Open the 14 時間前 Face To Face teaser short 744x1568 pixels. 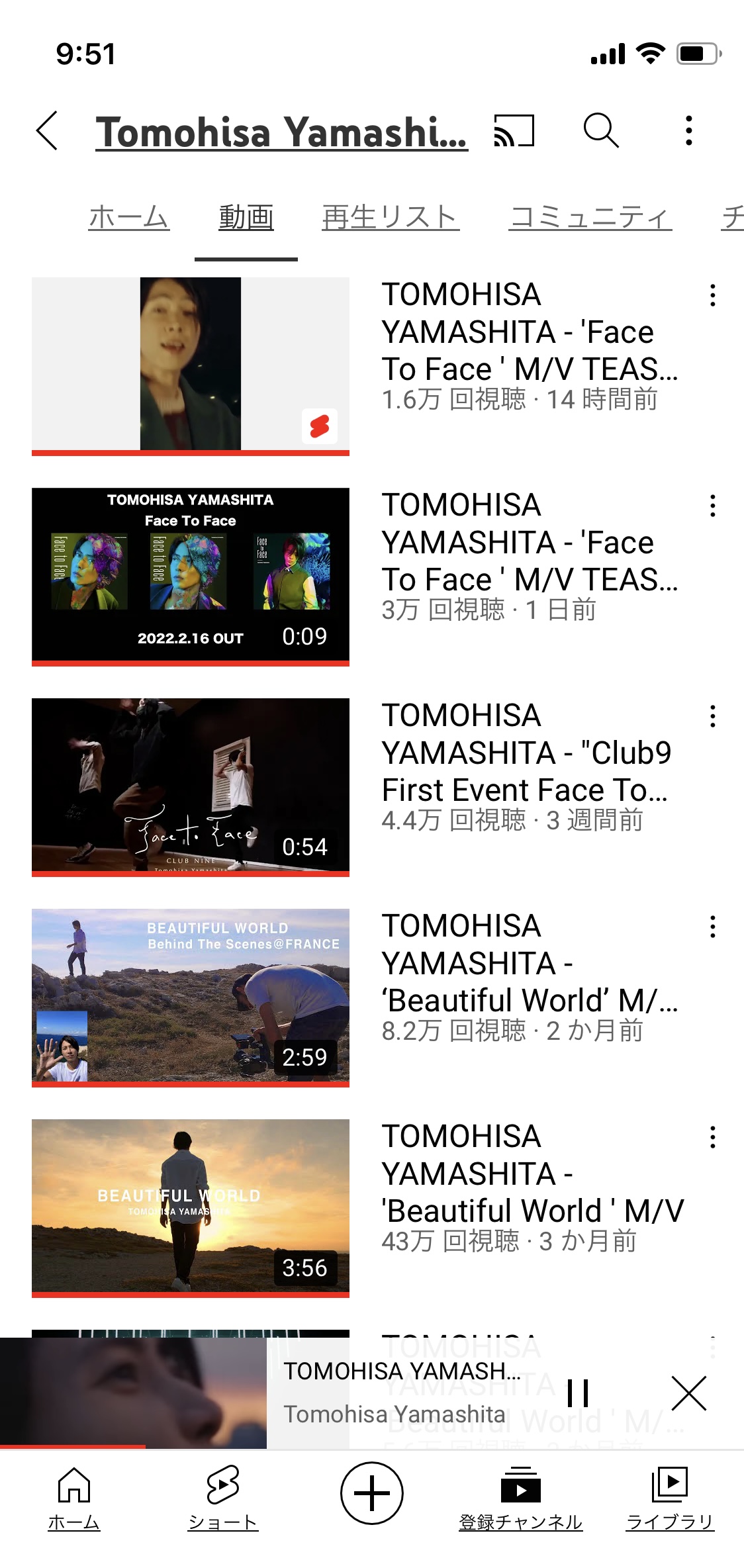pos(191,366)
